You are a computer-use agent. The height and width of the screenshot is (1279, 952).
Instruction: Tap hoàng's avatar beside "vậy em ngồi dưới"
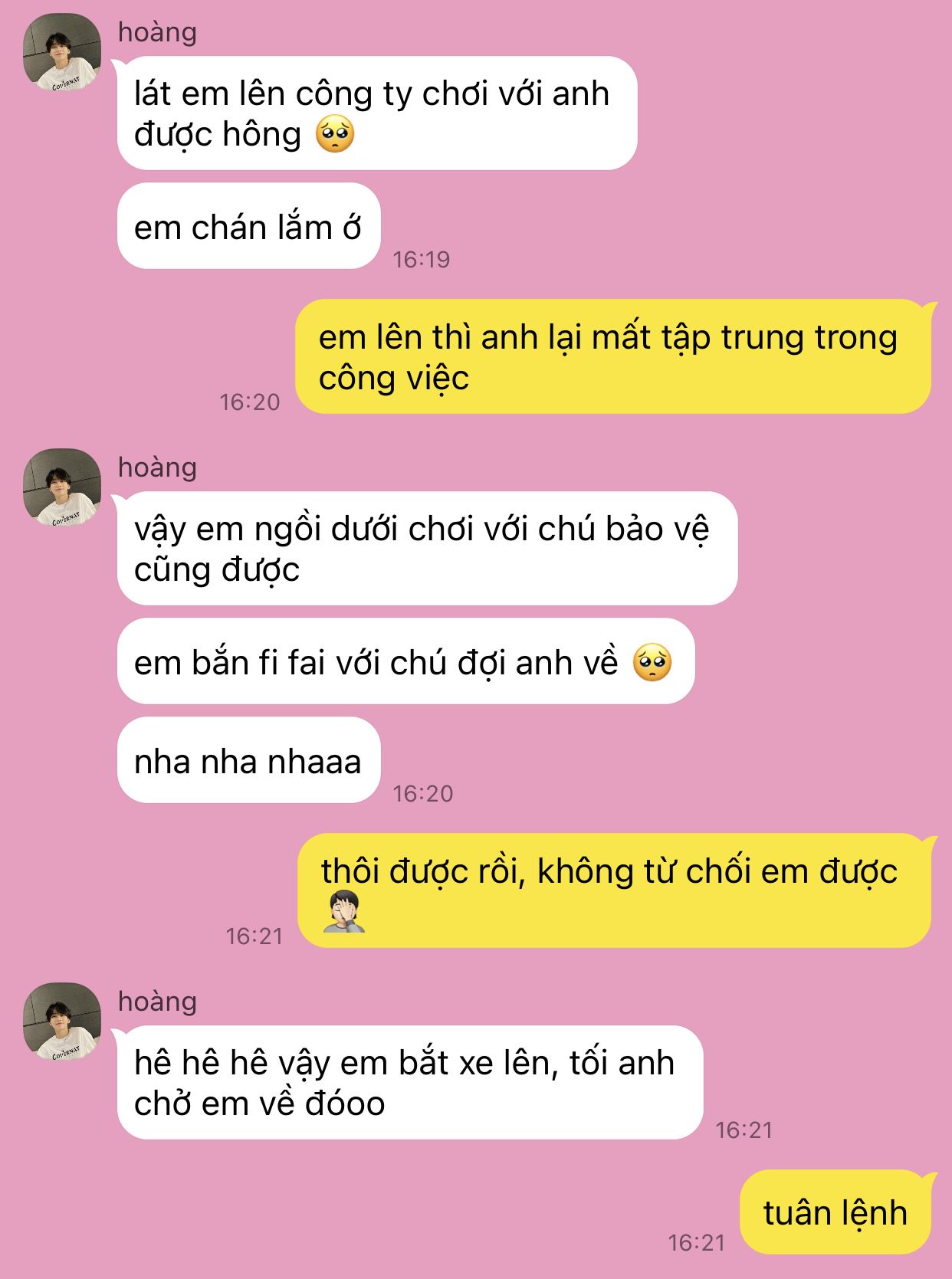pos(62,487)
